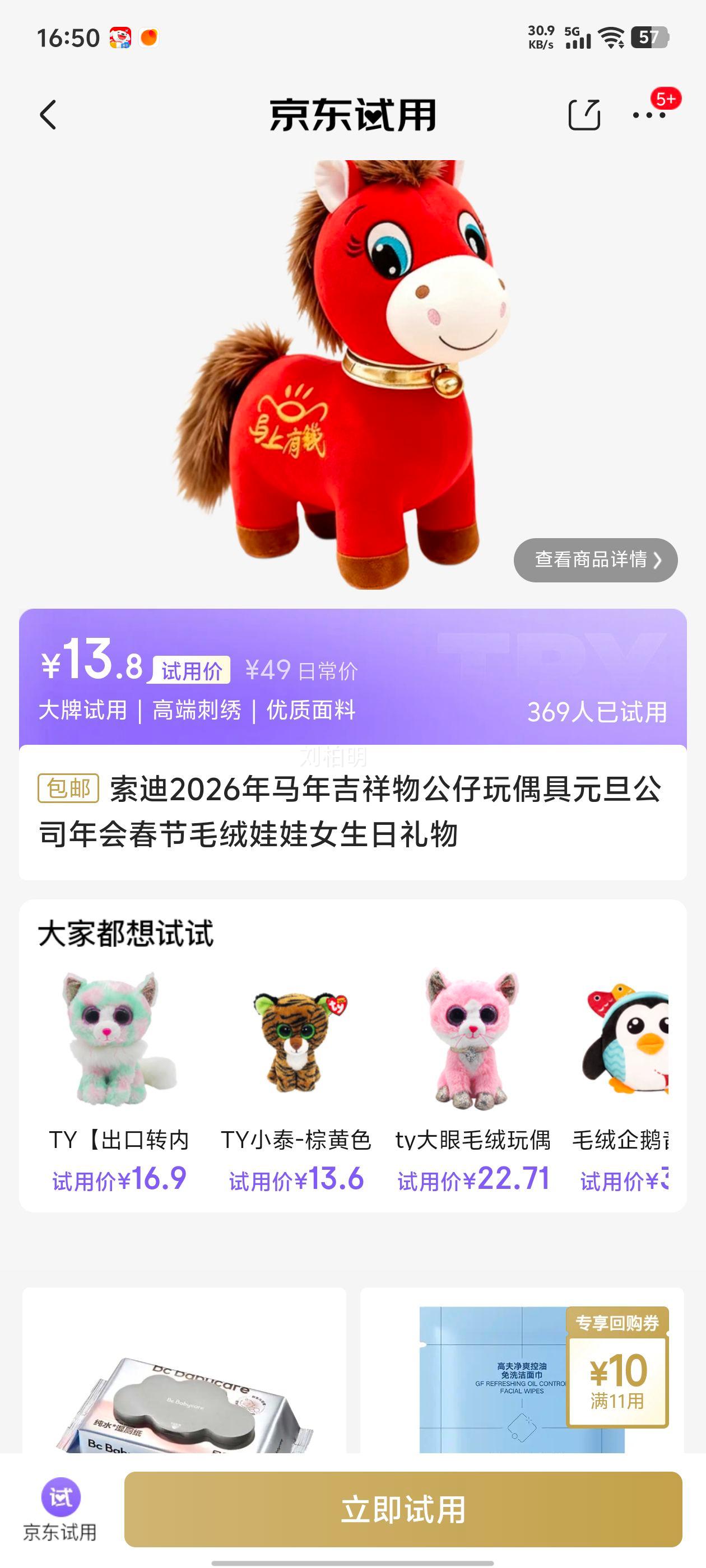Tap the battery indicator showing 57
Viewport: 706px width, 1568px height.
(649, 36)
